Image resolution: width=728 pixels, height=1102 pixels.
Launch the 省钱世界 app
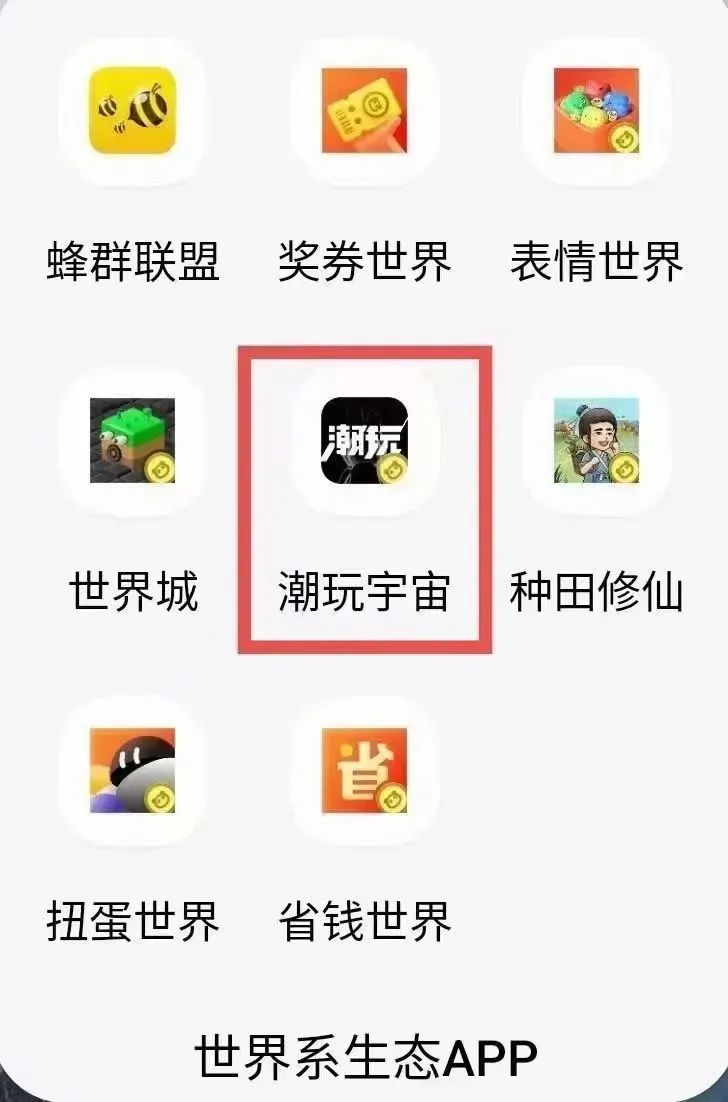pos(364,770)
